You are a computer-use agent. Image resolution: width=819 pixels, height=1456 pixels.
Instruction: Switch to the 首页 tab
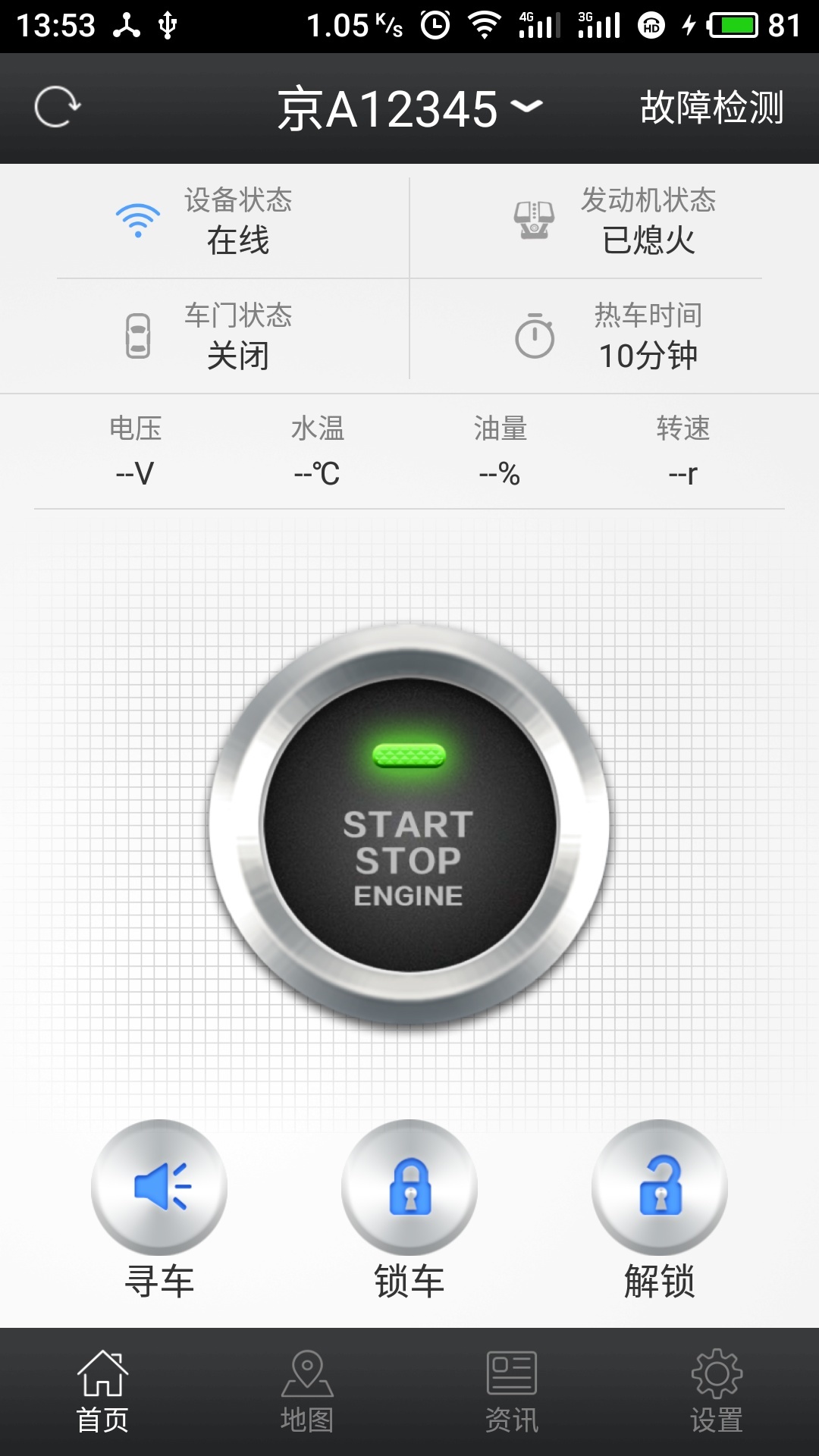click(102, 1392)
